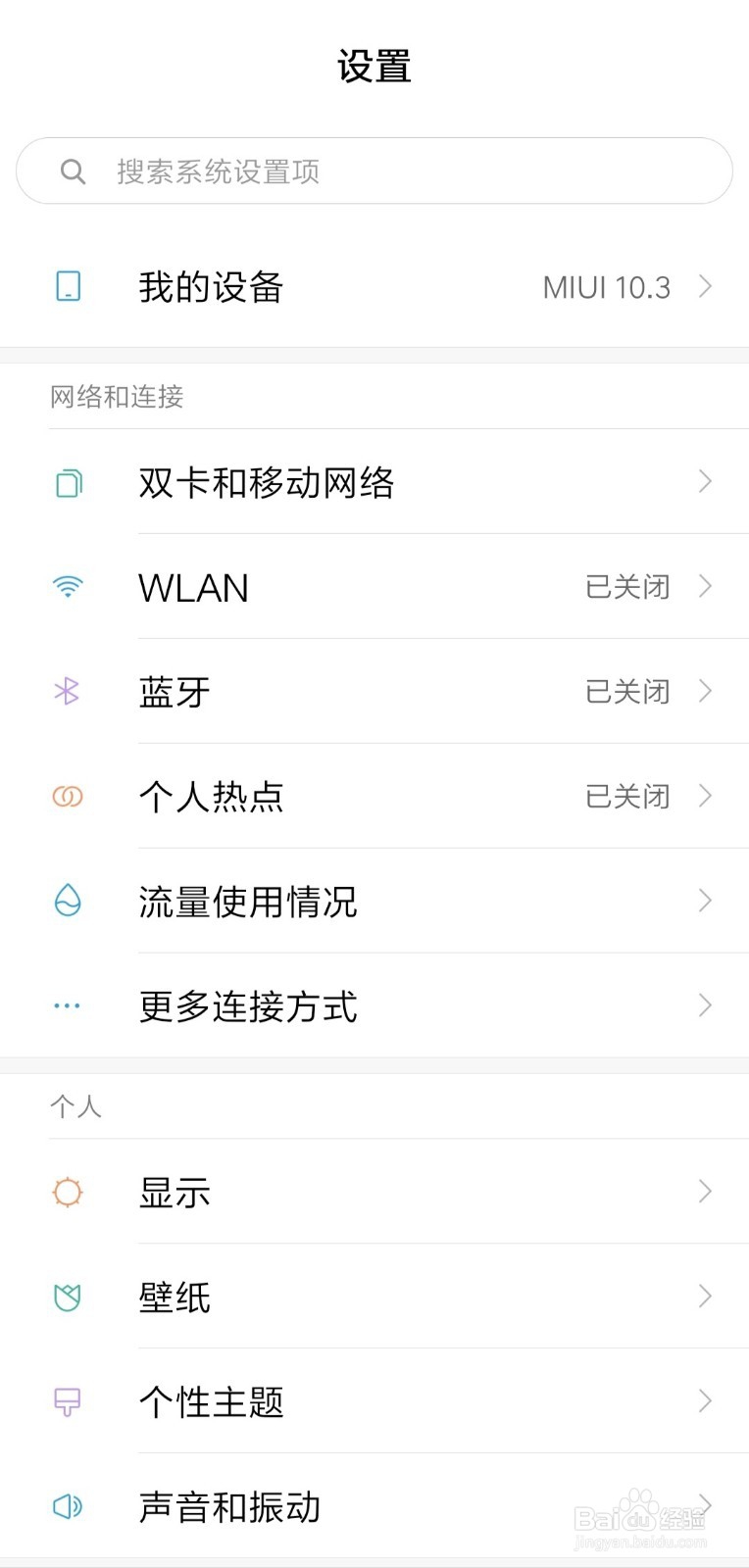Click the search magnifier icon
Screen dimensions: 749x1568
click(74, 171)
